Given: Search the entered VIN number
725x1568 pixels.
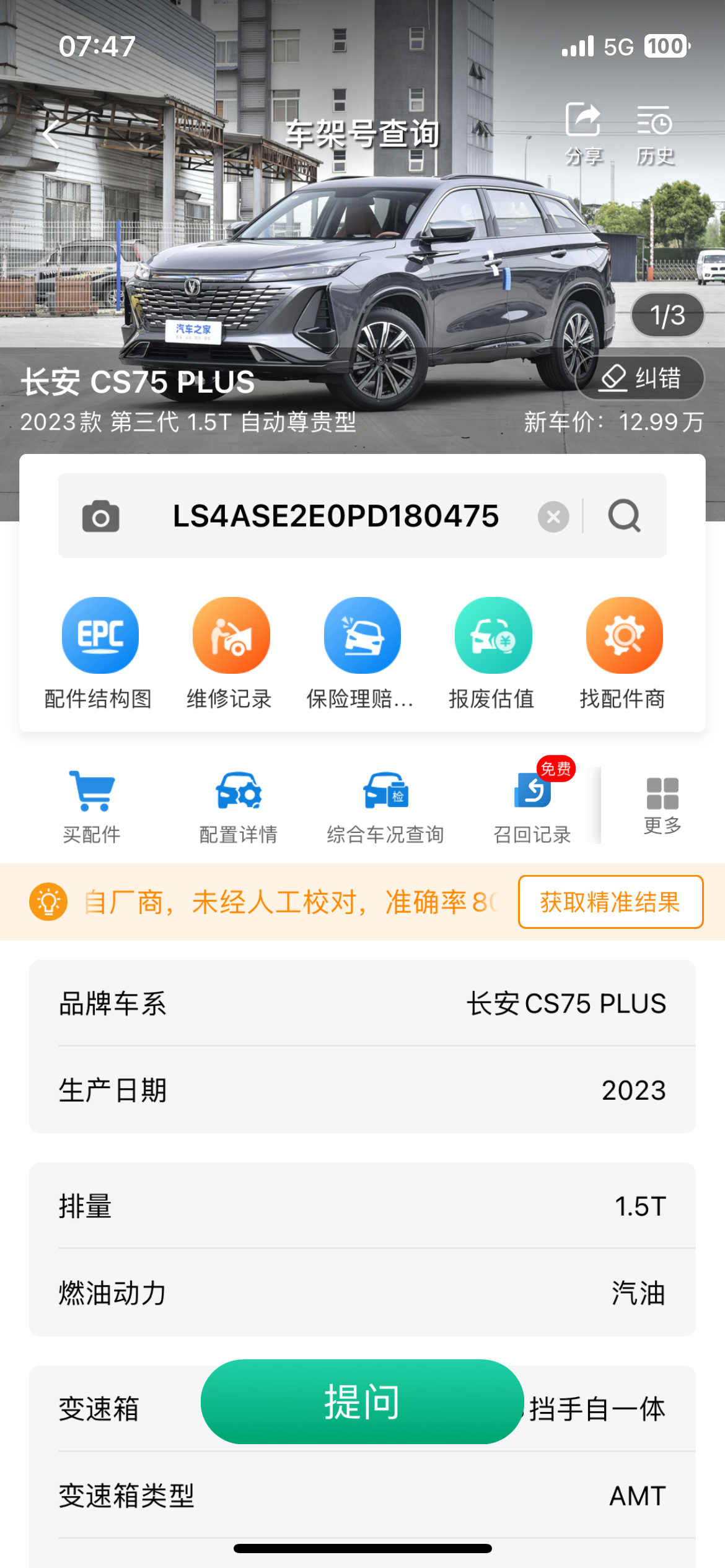Looking at the screenshot, I should tap(624, 516).
